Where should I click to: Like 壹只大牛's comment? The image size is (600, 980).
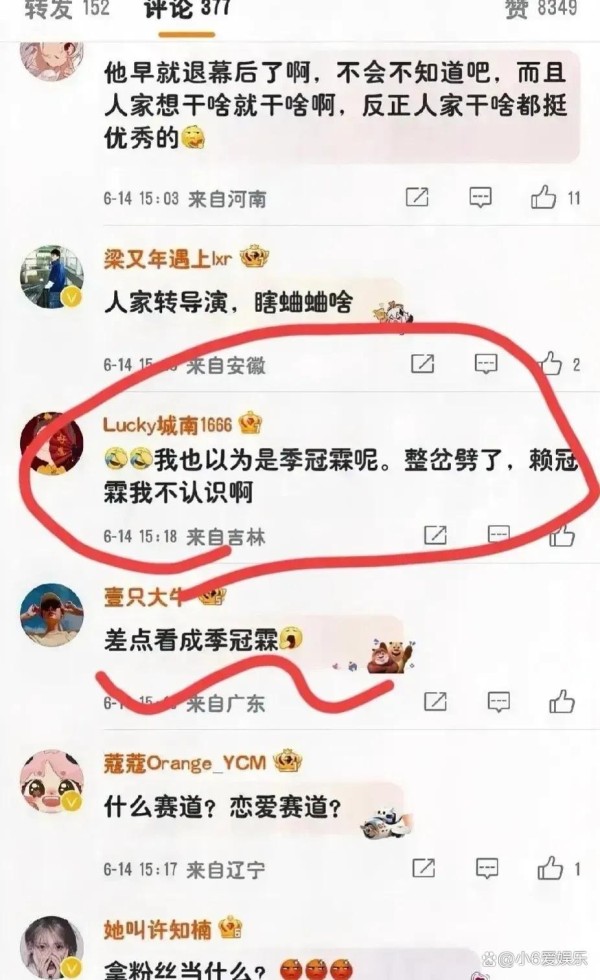pos(561,702)
